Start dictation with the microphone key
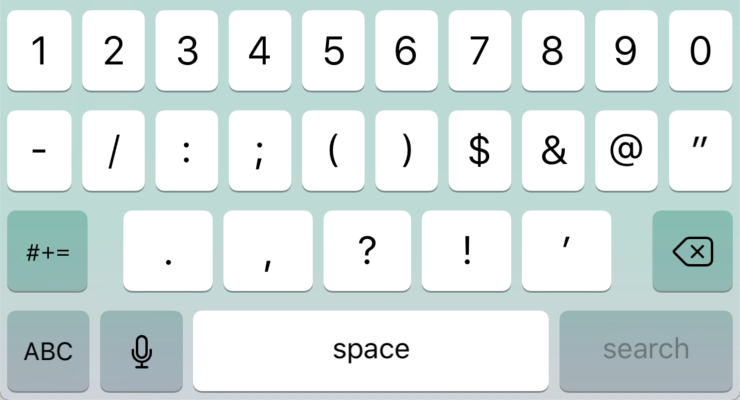Viewport: 740px width, 400px height. (142, 351)
